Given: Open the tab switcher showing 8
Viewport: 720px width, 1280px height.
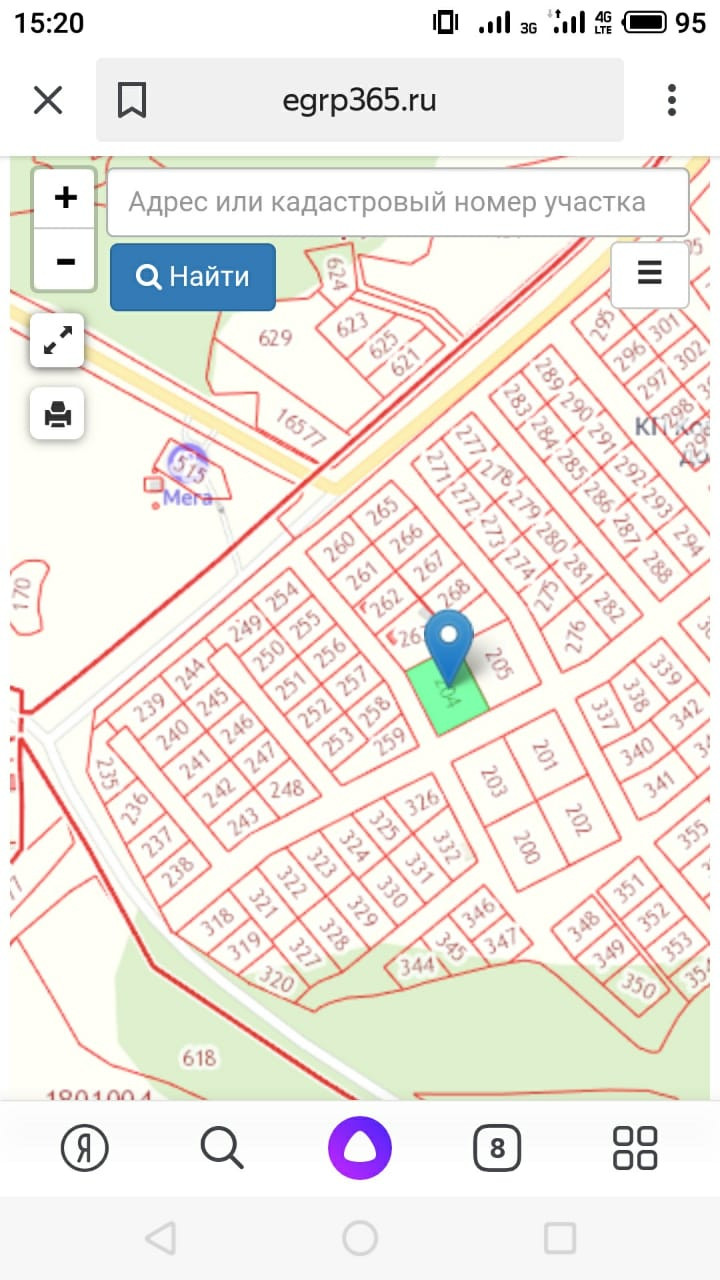Looking at the screenshot, I should (x=497, y=1148).
